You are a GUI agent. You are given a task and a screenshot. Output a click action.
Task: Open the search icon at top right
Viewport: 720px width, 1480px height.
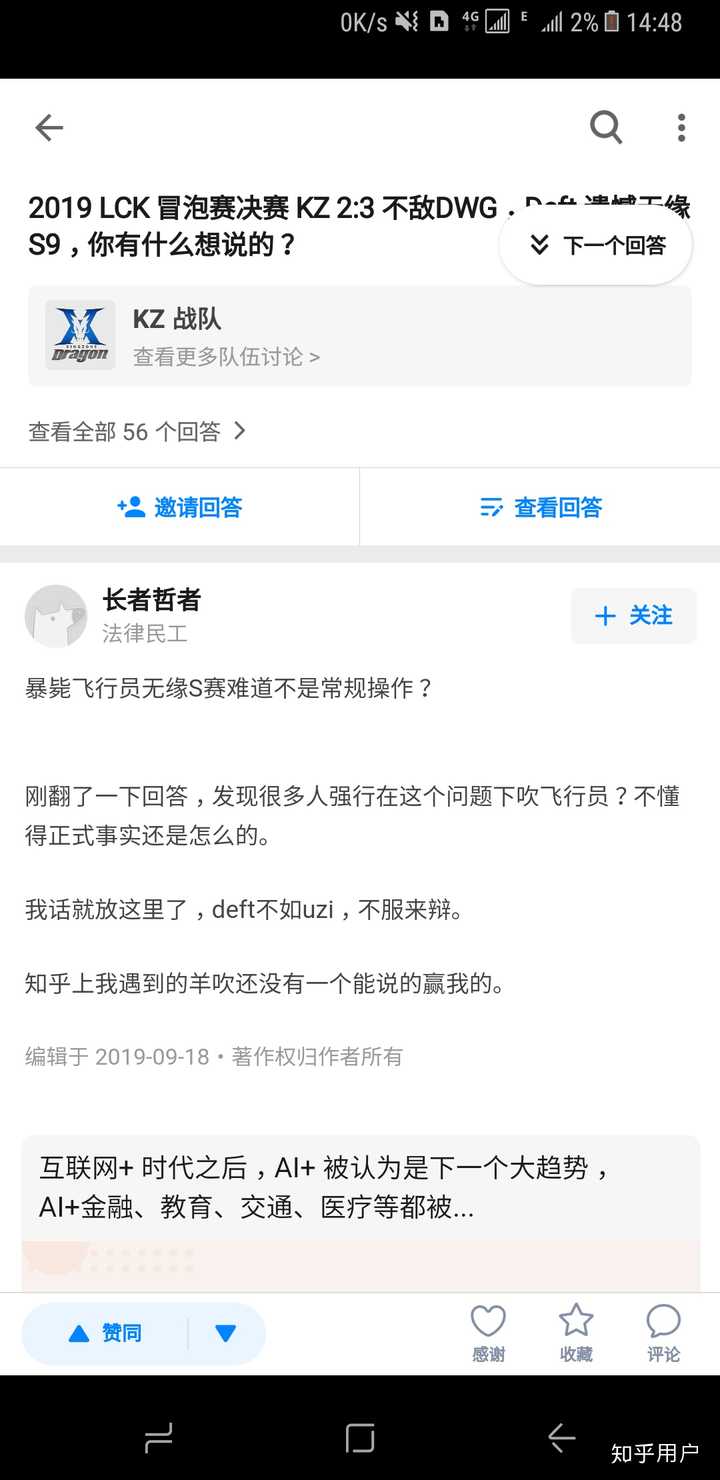pos(606,127)
